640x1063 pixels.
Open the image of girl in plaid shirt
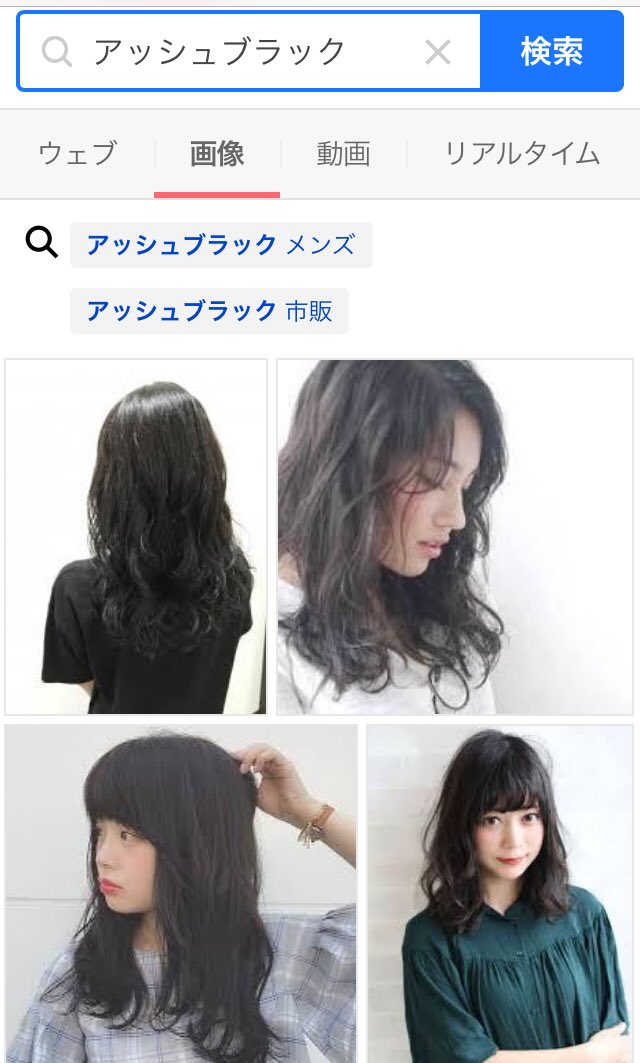(181, 894)
